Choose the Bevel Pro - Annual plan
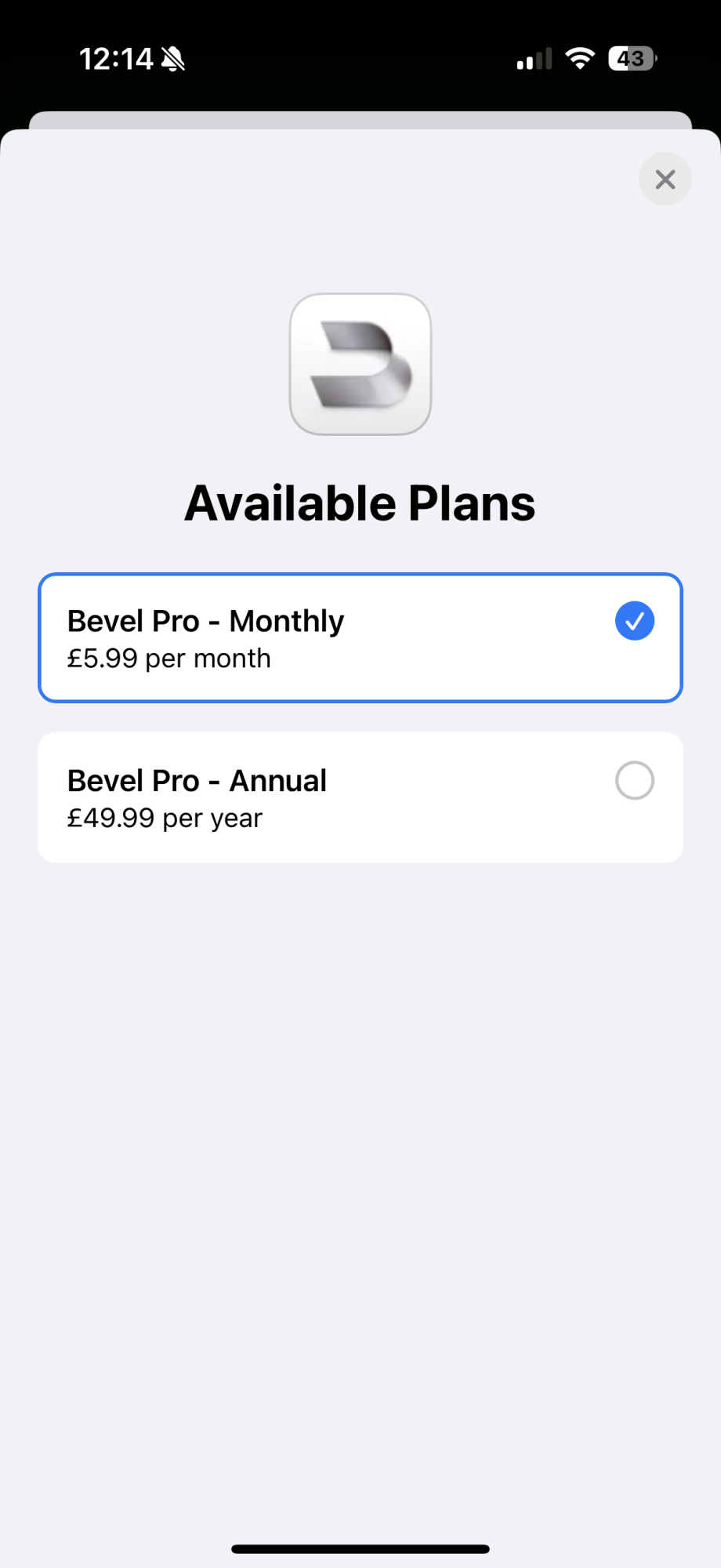This screenshot has height=1568, width=721. click(360, 797)
